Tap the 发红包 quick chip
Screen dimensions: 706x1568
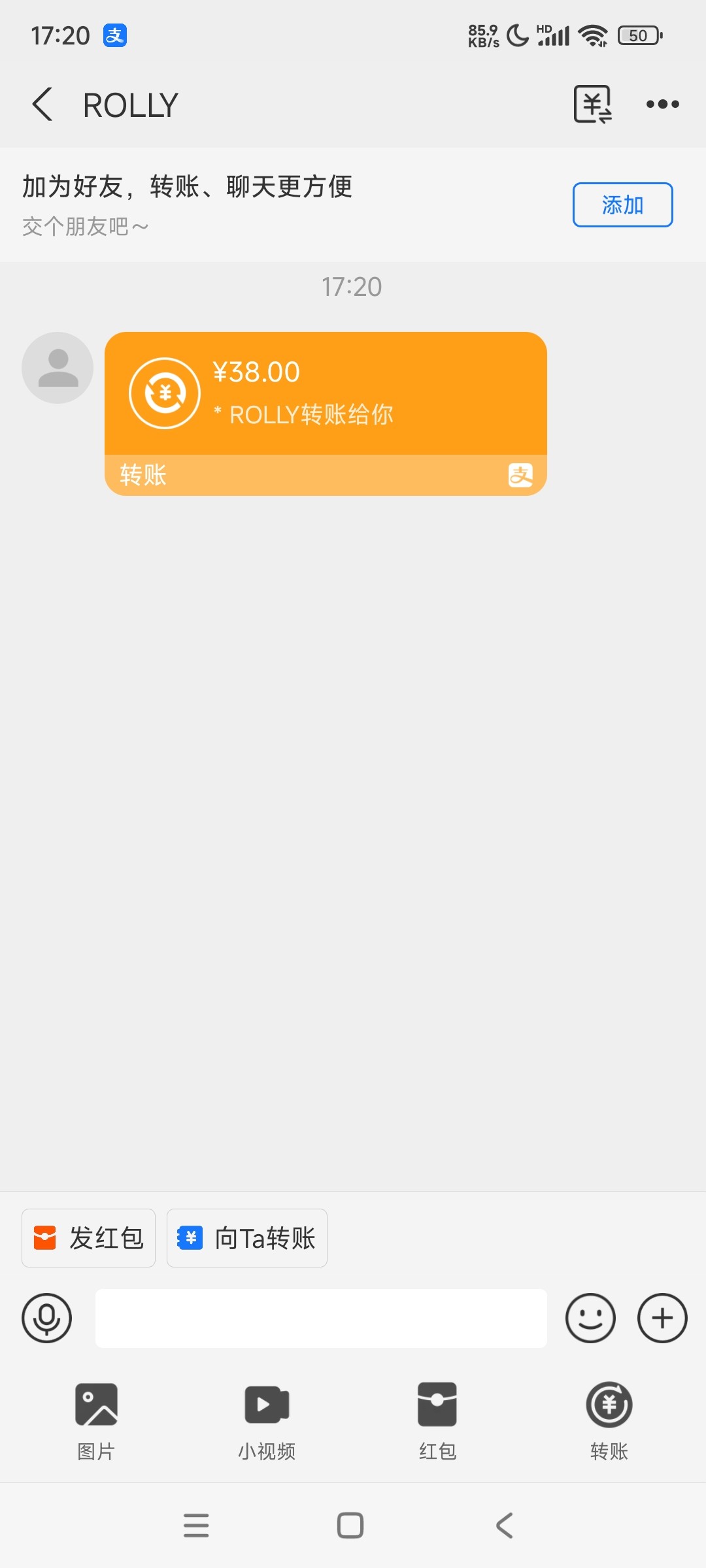(88, 1238)
